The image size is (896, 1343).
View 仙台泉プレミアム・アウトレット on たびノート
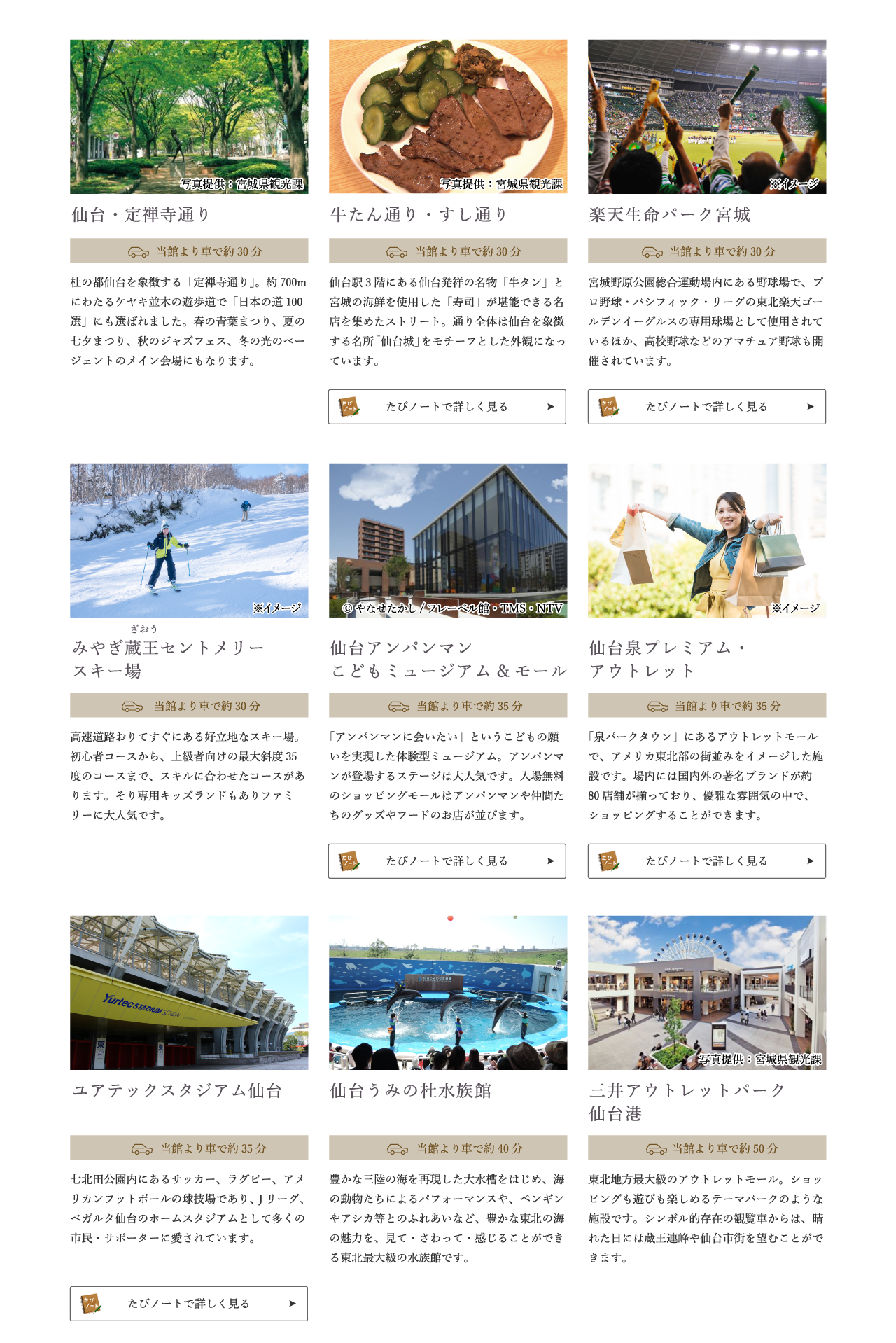coord(706,861)
